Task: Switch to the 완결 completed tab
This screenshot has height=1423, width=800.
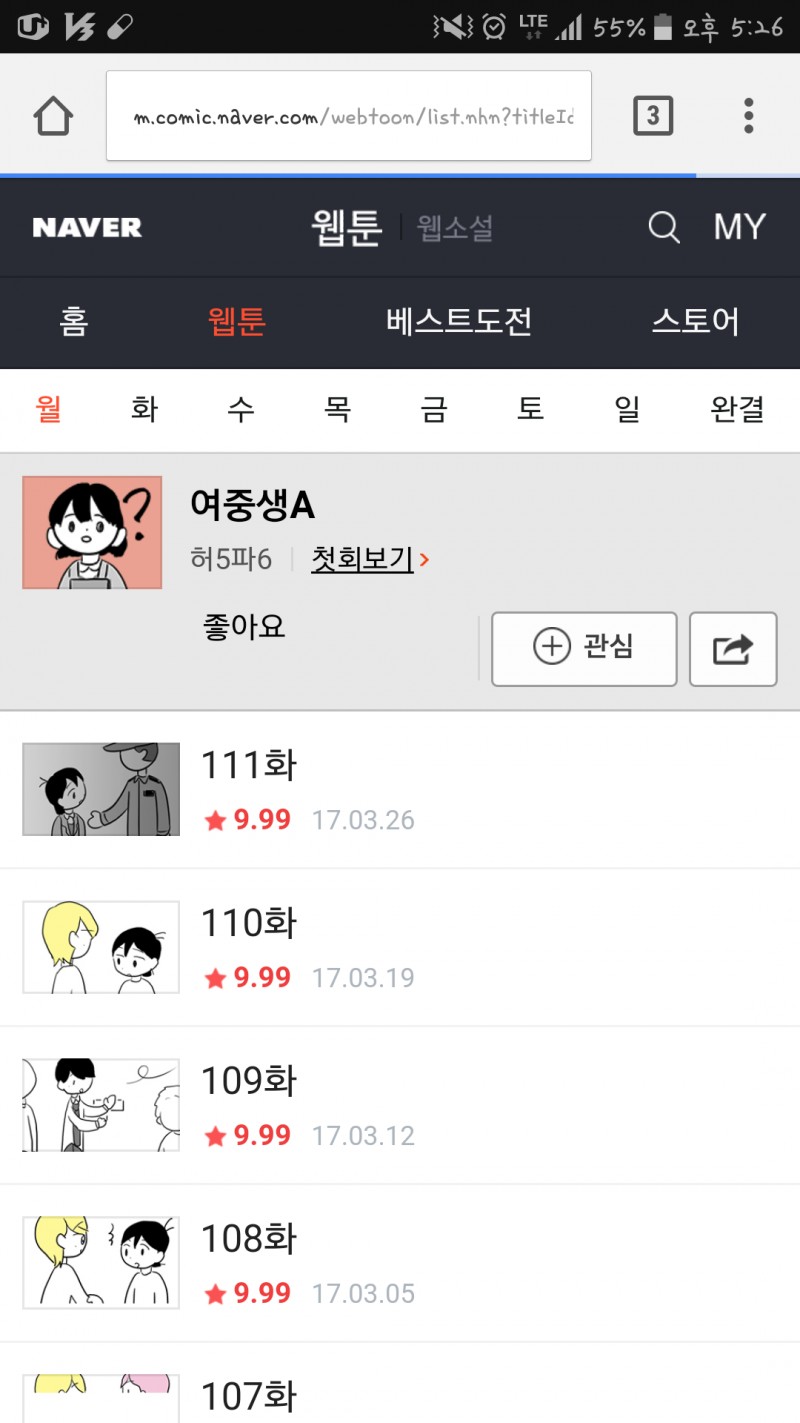Action: 737,409
